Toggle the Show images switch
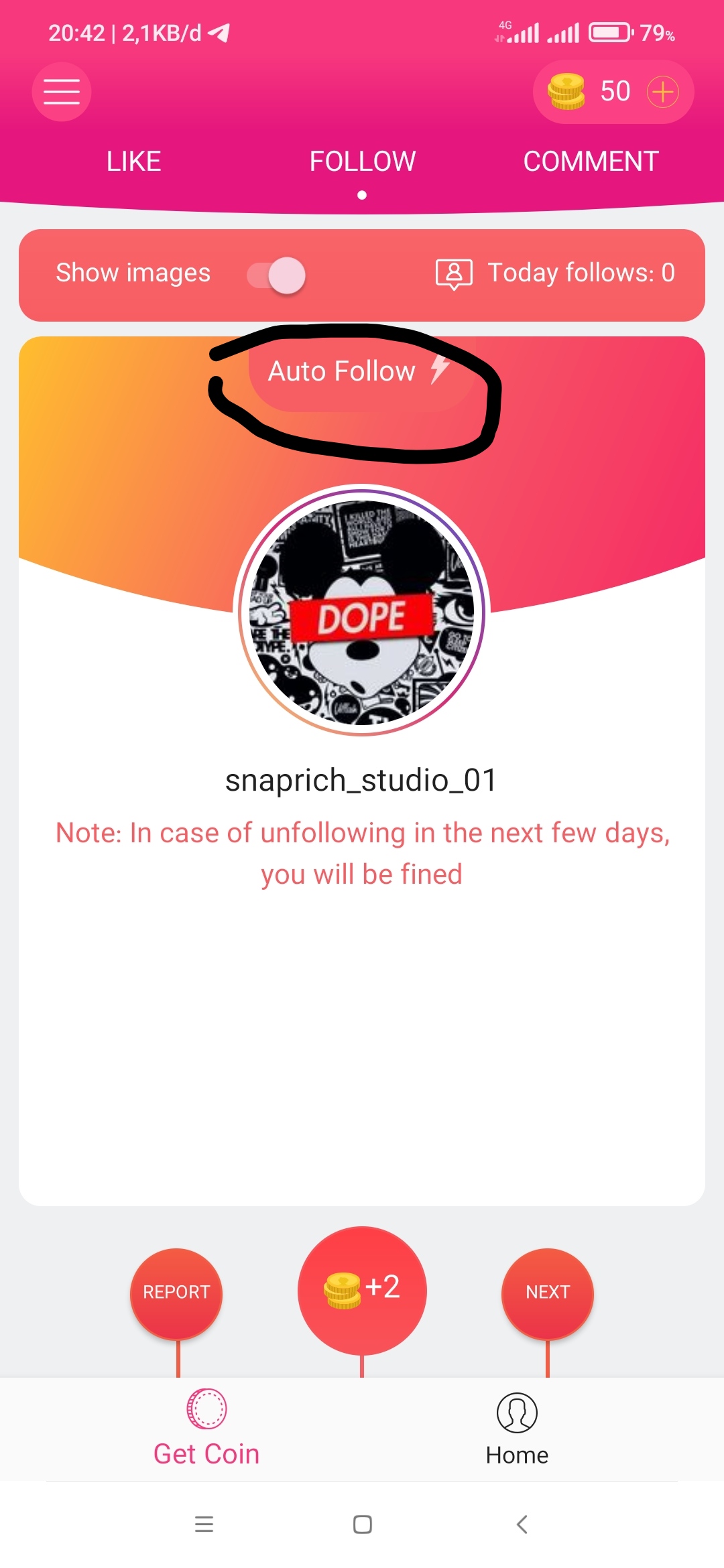The width and height of the screenshot is (724, 1568). tap(276, 275)
